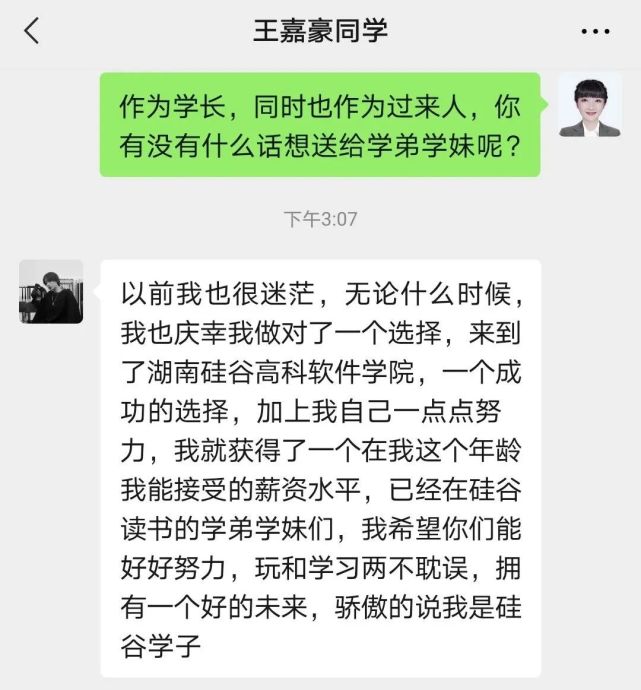Go back from the chat with 王嘉豪同学
Image resolution: width=641 pixels, height=690 pixels.
[32, 31]
